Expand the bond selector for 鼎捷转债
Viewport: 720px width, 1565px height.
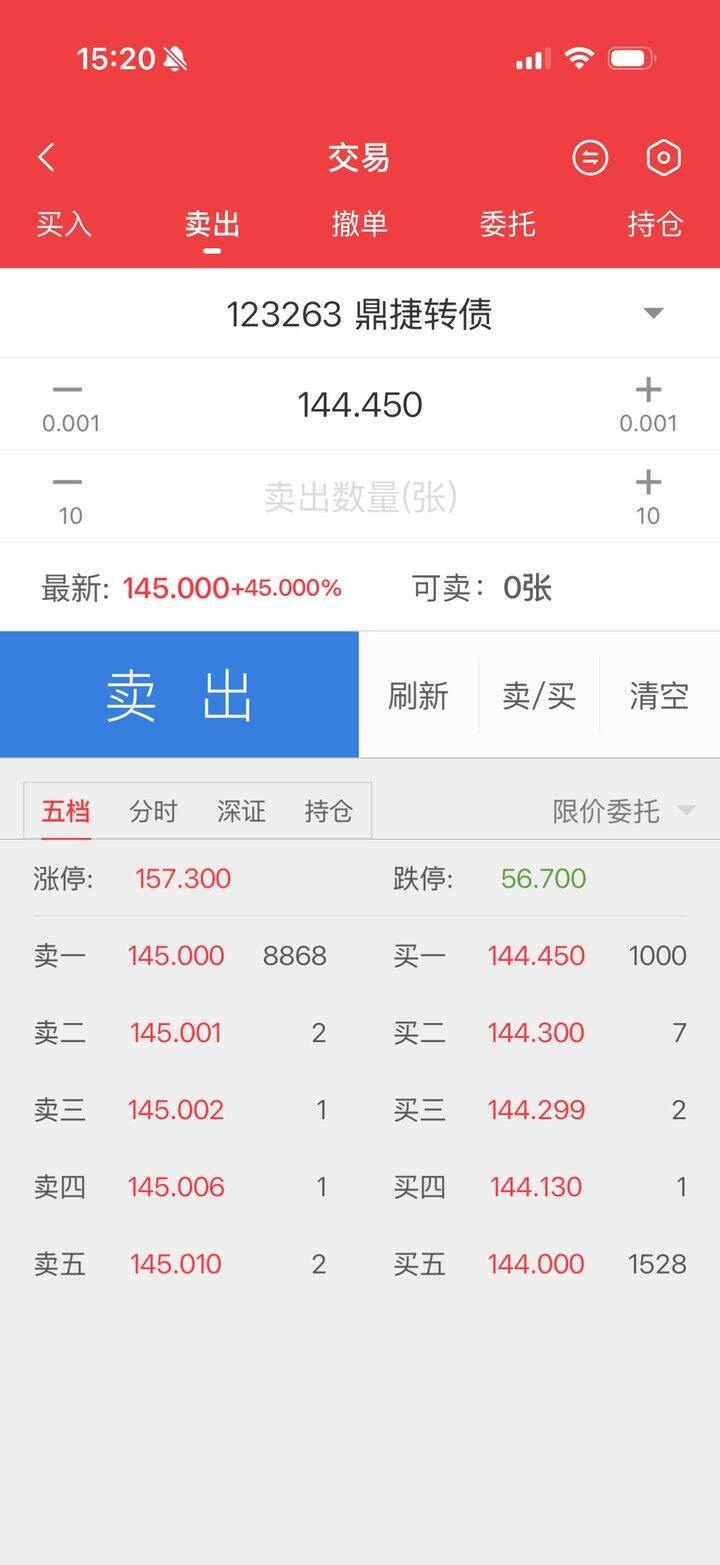pos(654,312)
